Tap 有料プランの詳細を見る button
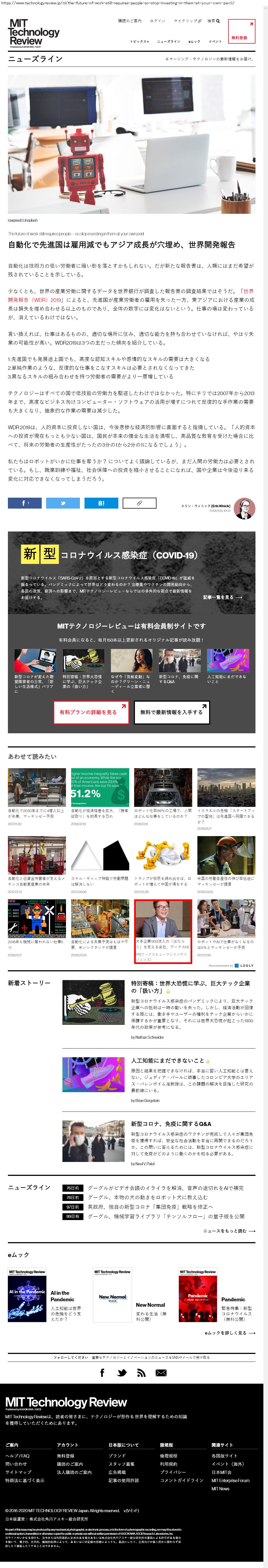Viewport: 268px width, 1568px height. [91, 711]
